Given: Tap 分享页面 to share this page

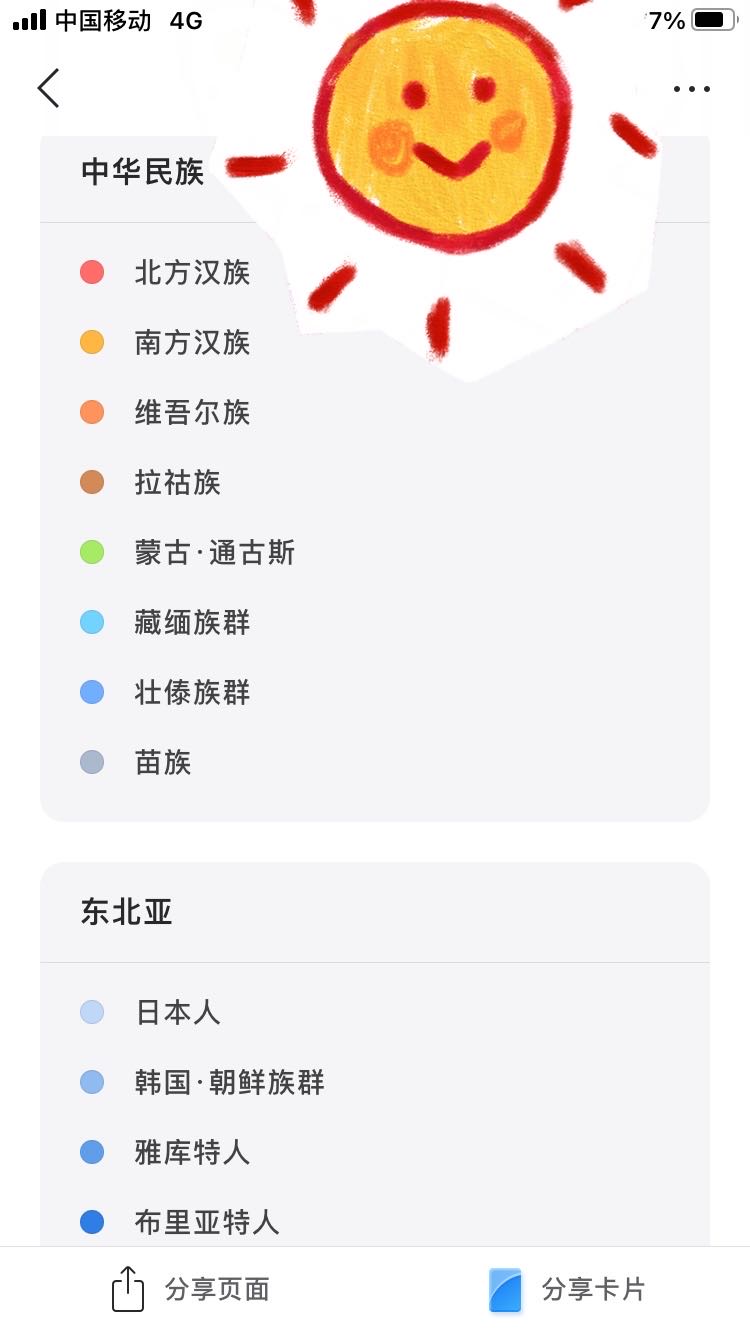Looking at the screenshot, I should [190, 1289].
